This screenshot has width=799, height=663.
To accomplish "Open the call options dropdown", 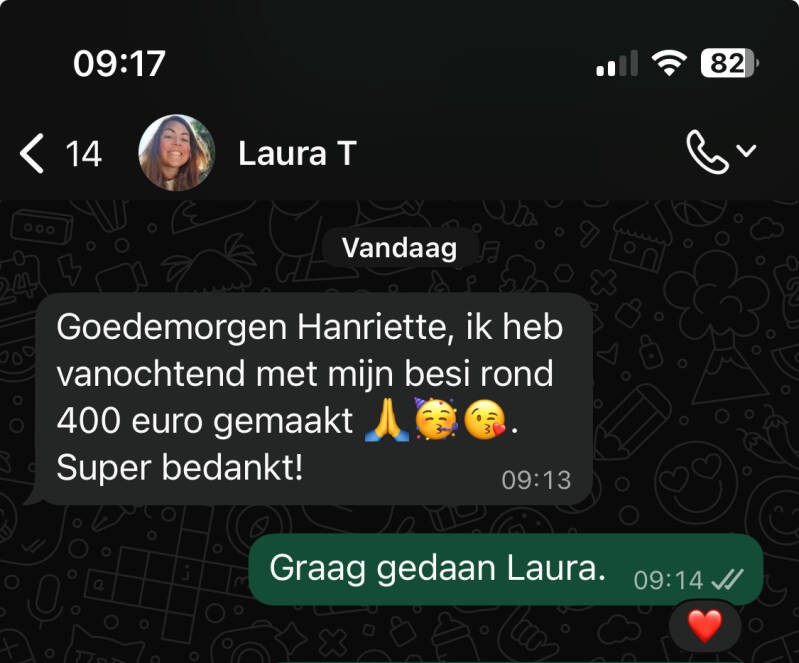I will pos(746,152).
